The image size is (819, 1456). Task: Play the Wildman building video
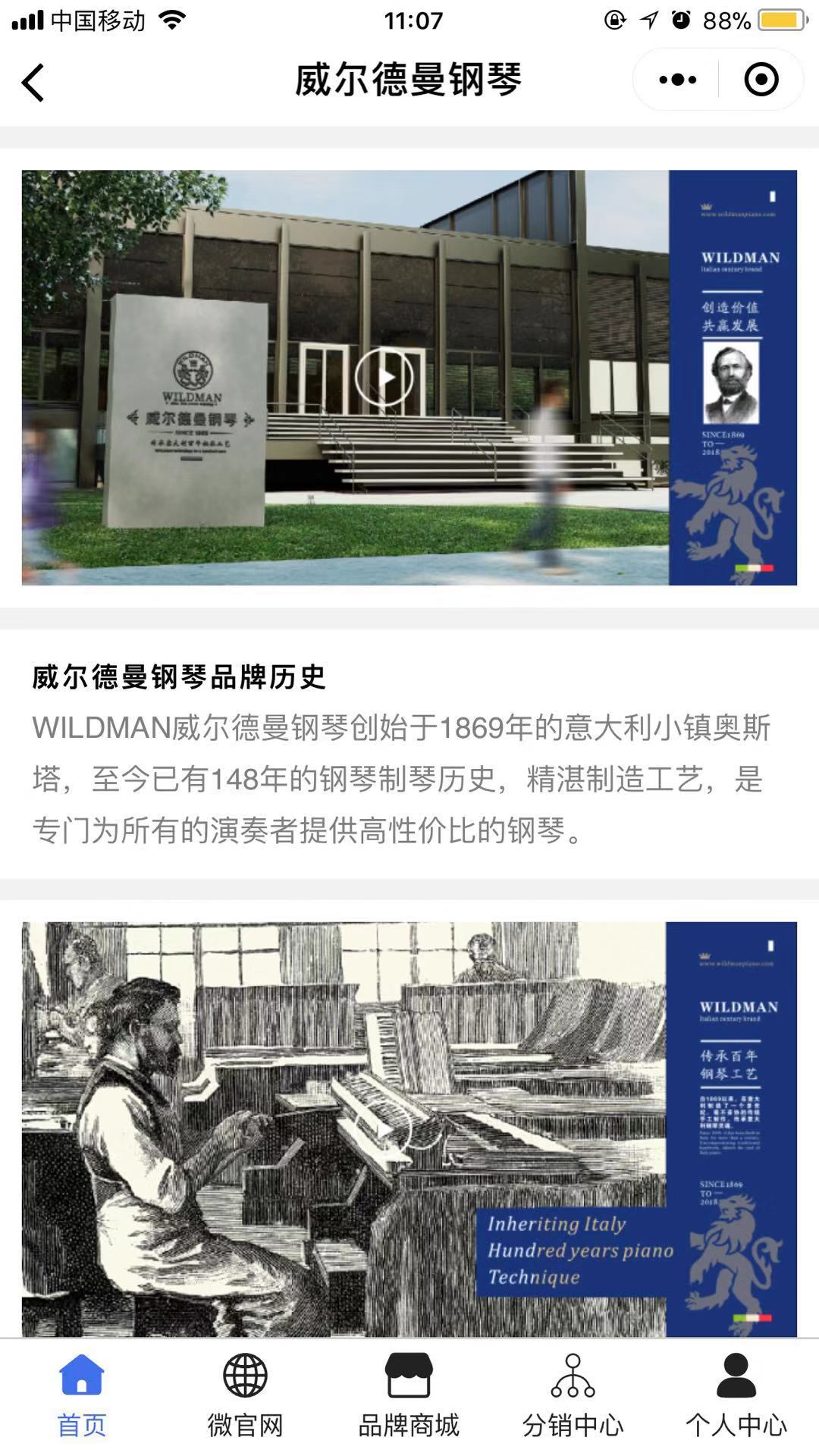pos(384,377)
